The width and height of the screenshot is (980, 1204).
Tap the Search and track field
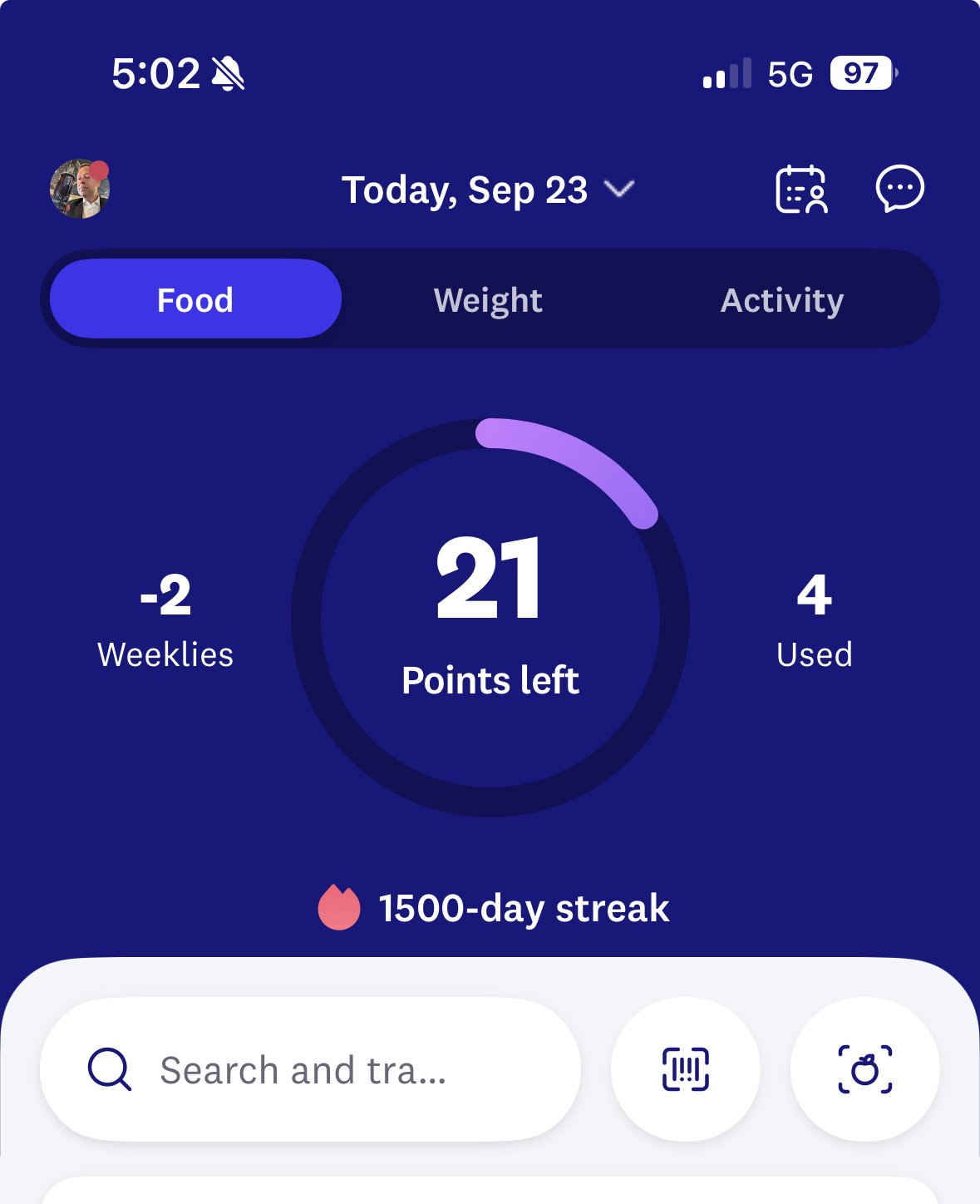pos(309,1069)
